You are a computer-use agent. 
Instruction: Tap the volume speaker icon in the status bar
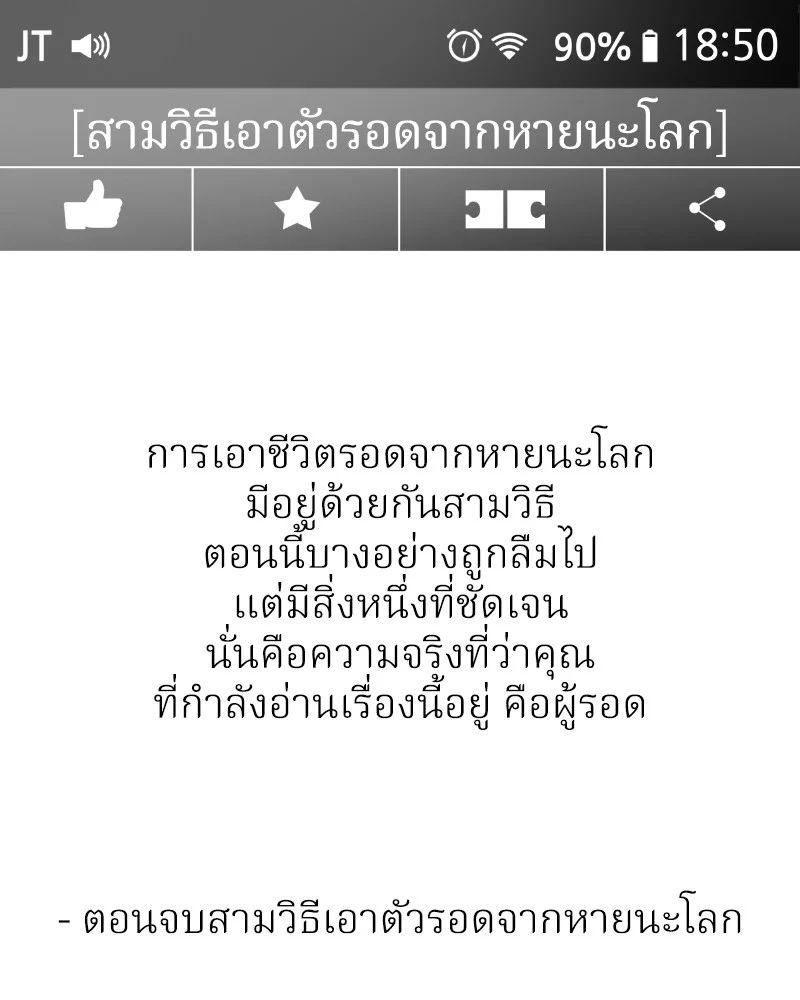[92, 43]
